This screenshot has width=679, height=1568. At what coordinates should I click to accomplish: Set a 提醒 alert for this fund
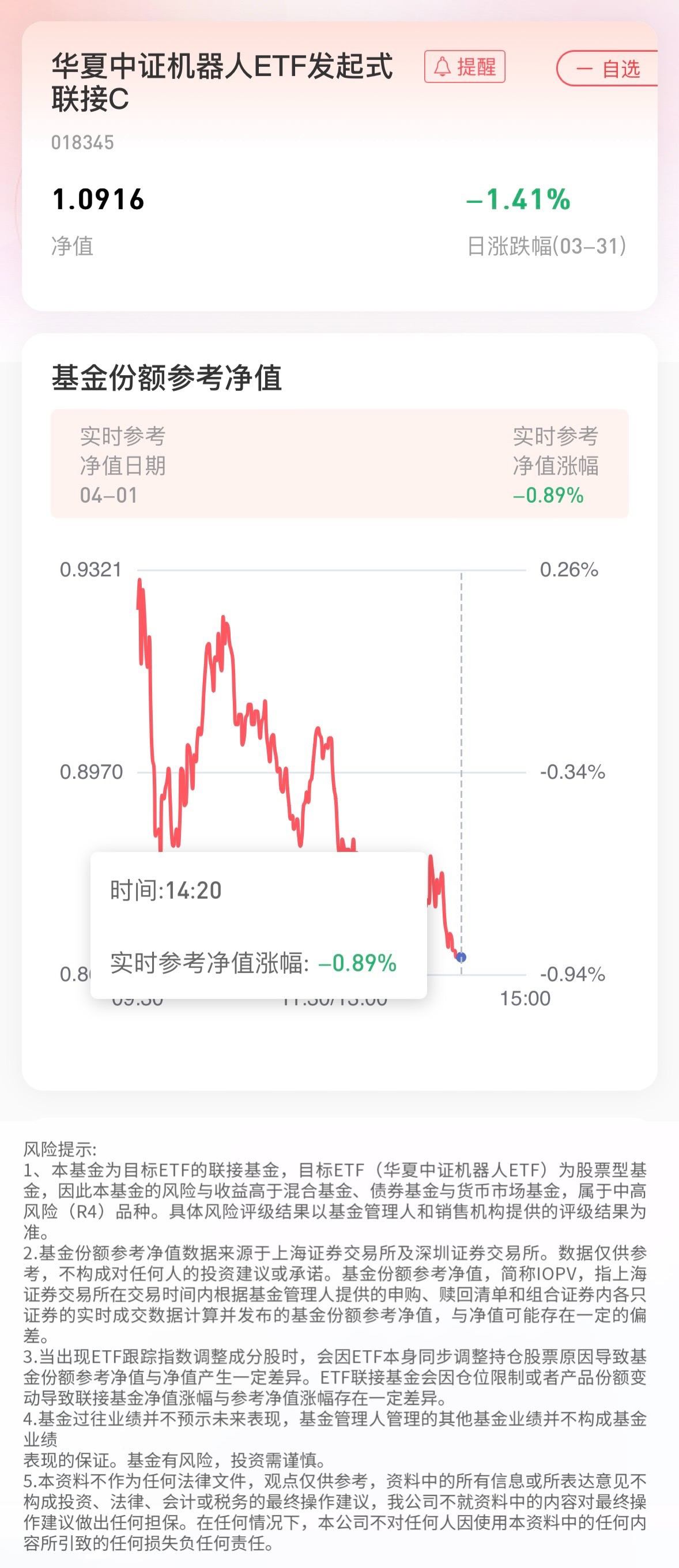click(x=465, y=67)
